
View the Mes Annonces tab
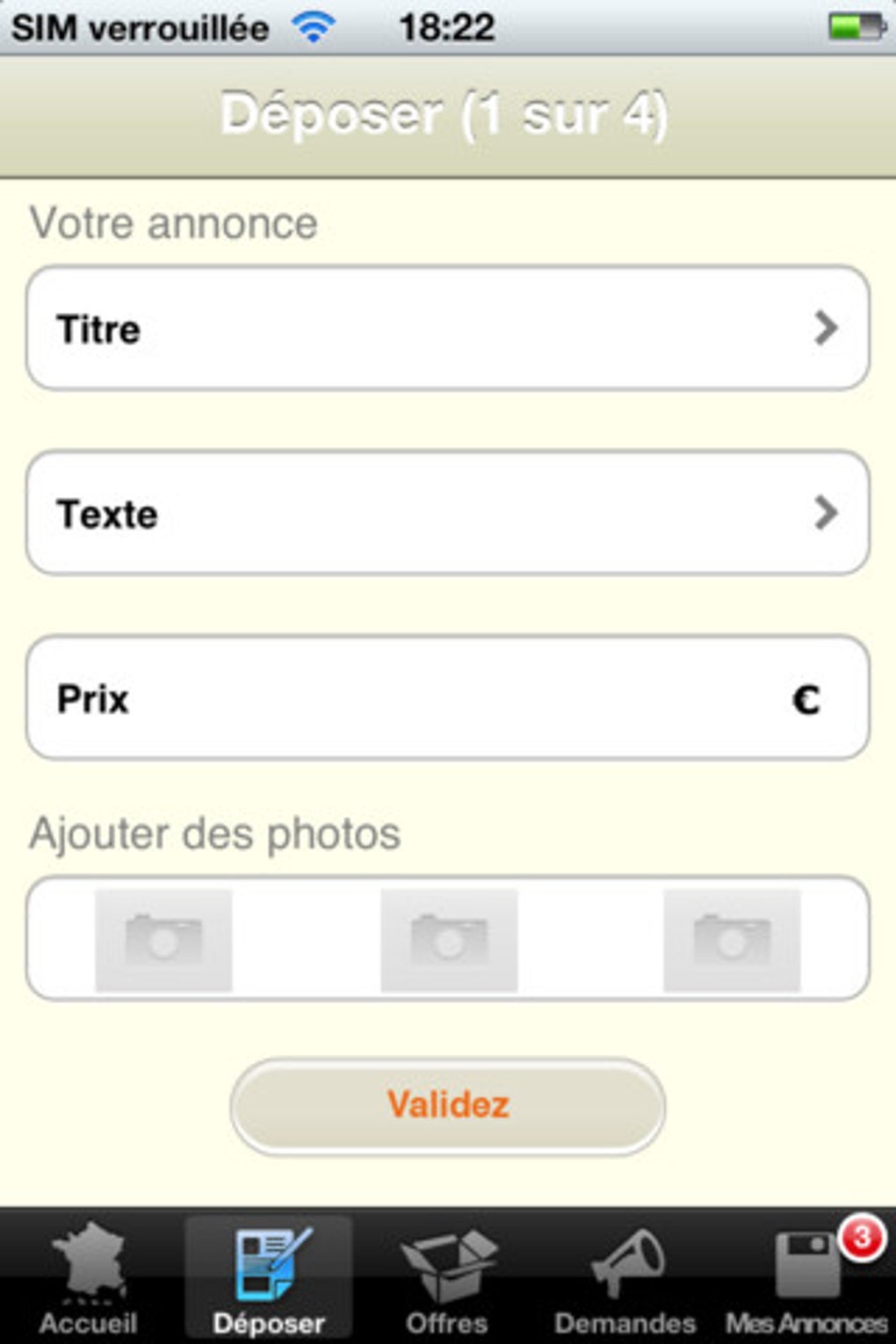[806, 1278]
